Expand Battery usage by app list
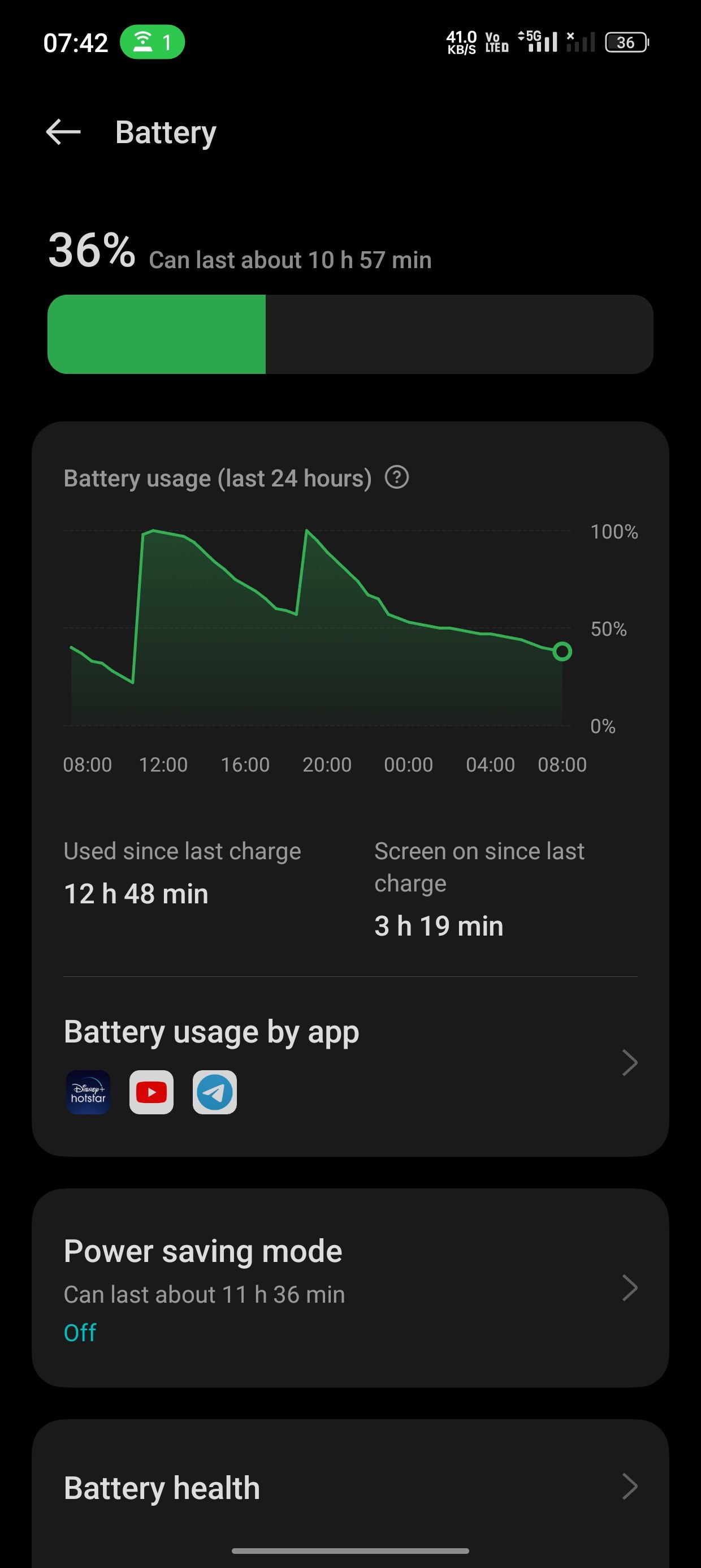Viewport: 701px width, 1568px height. [x=630, y=1062]
